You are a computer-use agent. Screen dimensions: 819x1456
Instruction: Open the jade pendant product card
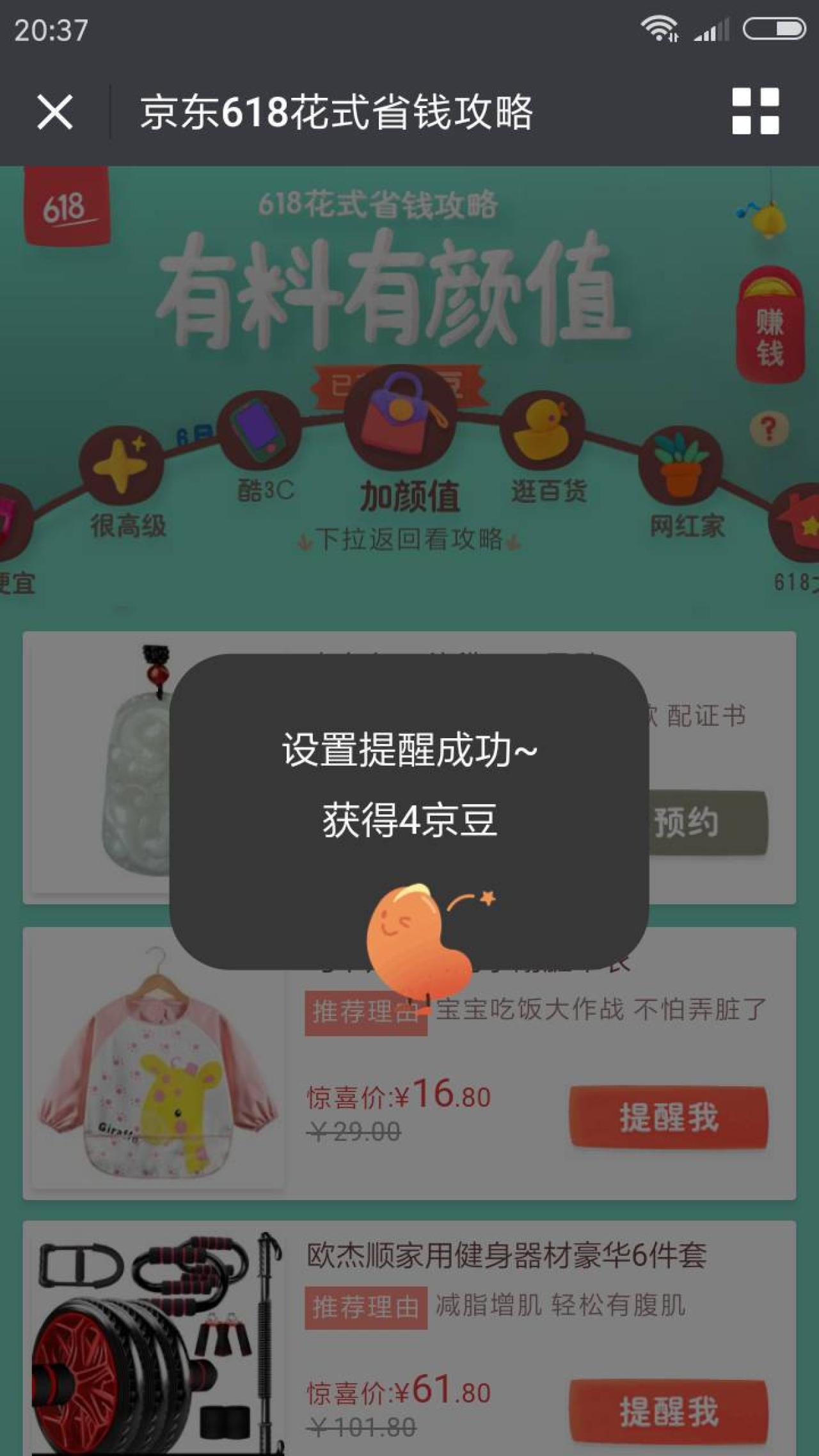pos(96,768)
